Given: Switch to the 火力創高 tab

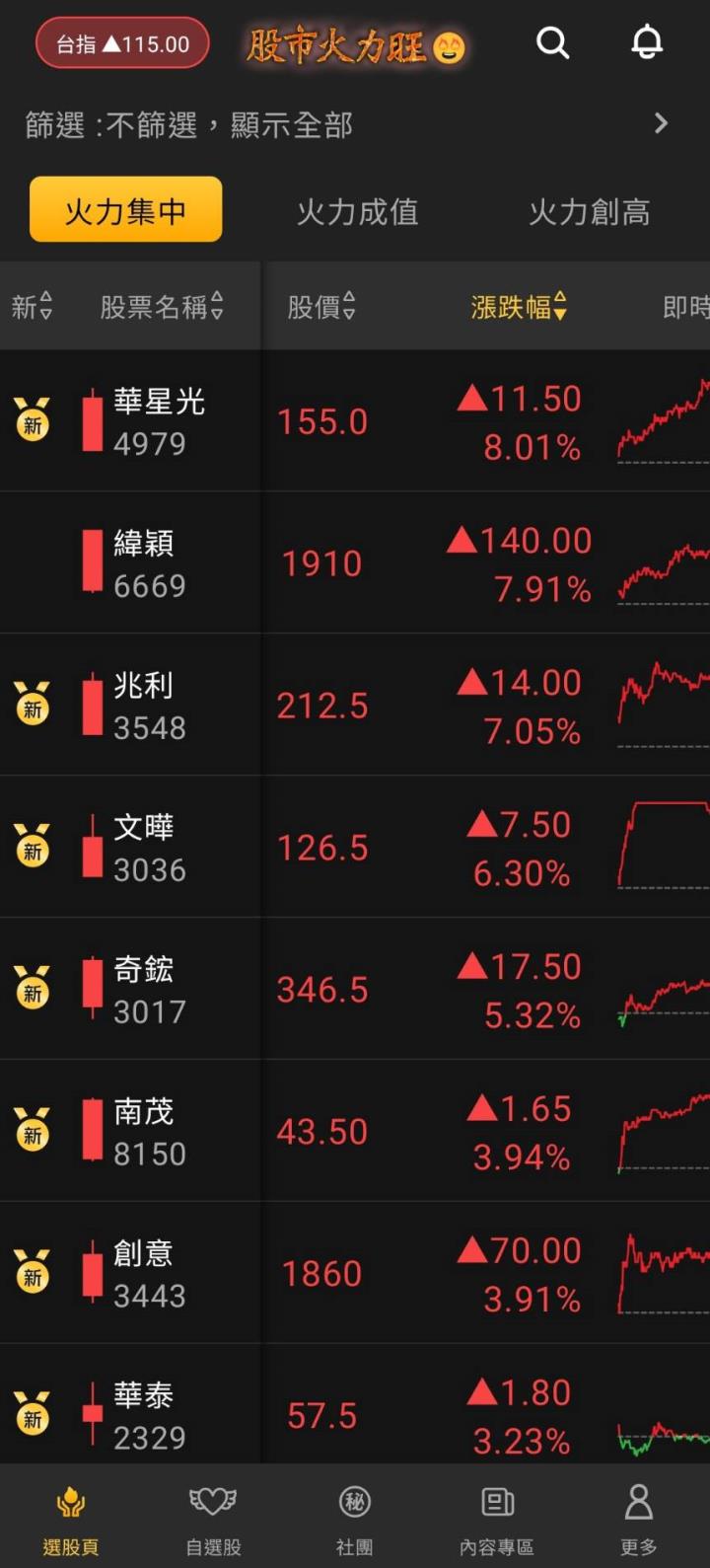Looking at the screenshot, I should point(589,211).
